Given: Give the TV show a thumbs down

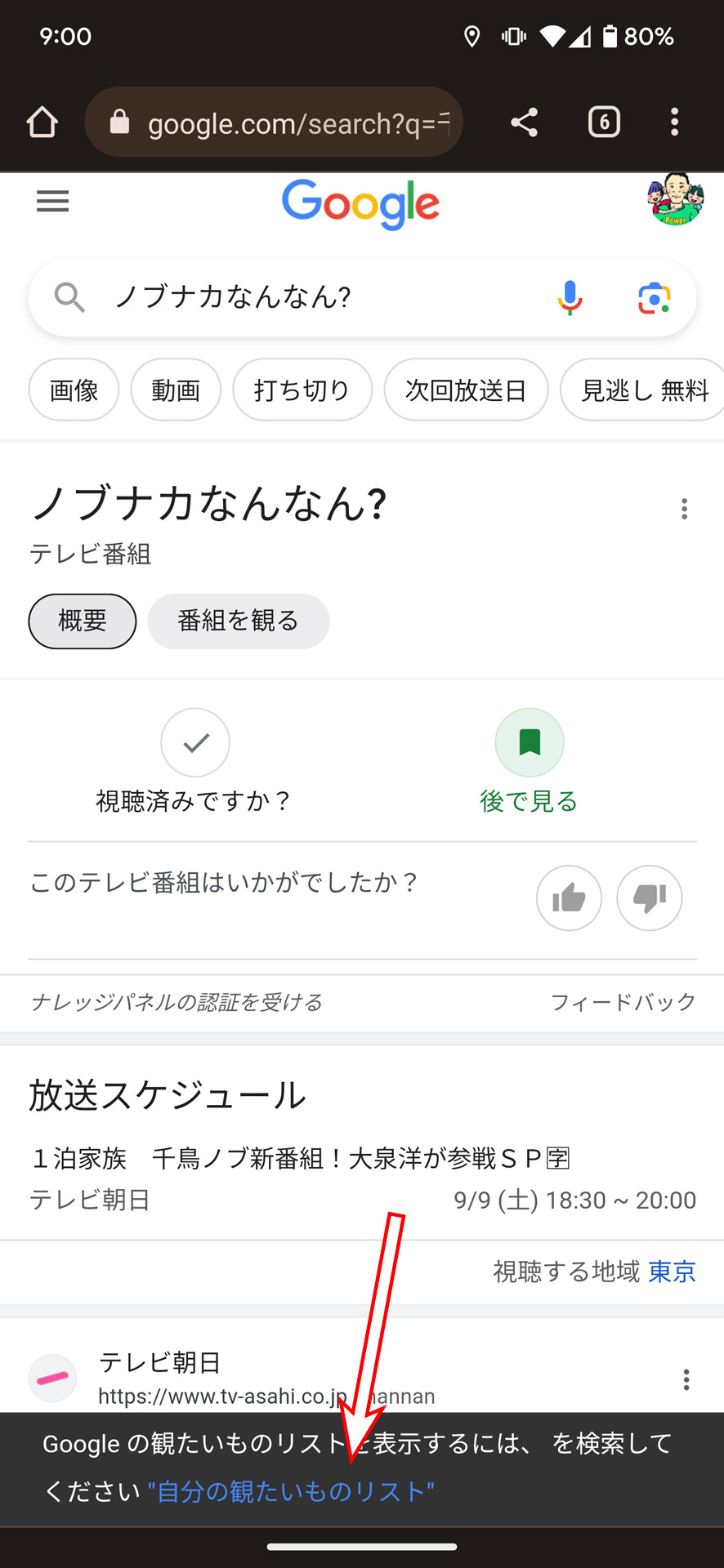Looking at the screenshot, I should coord(649,898).
